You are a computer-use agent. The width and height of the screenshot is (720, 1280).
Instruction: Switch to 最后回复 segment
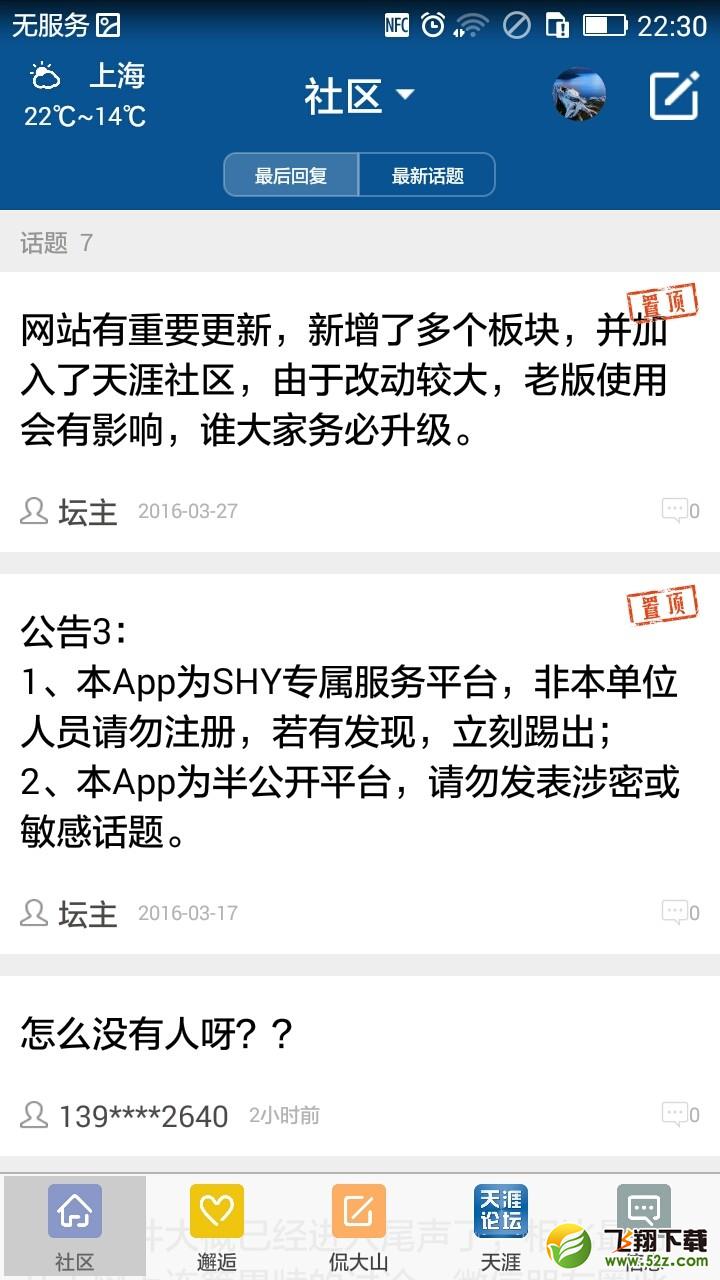point(291,175)
